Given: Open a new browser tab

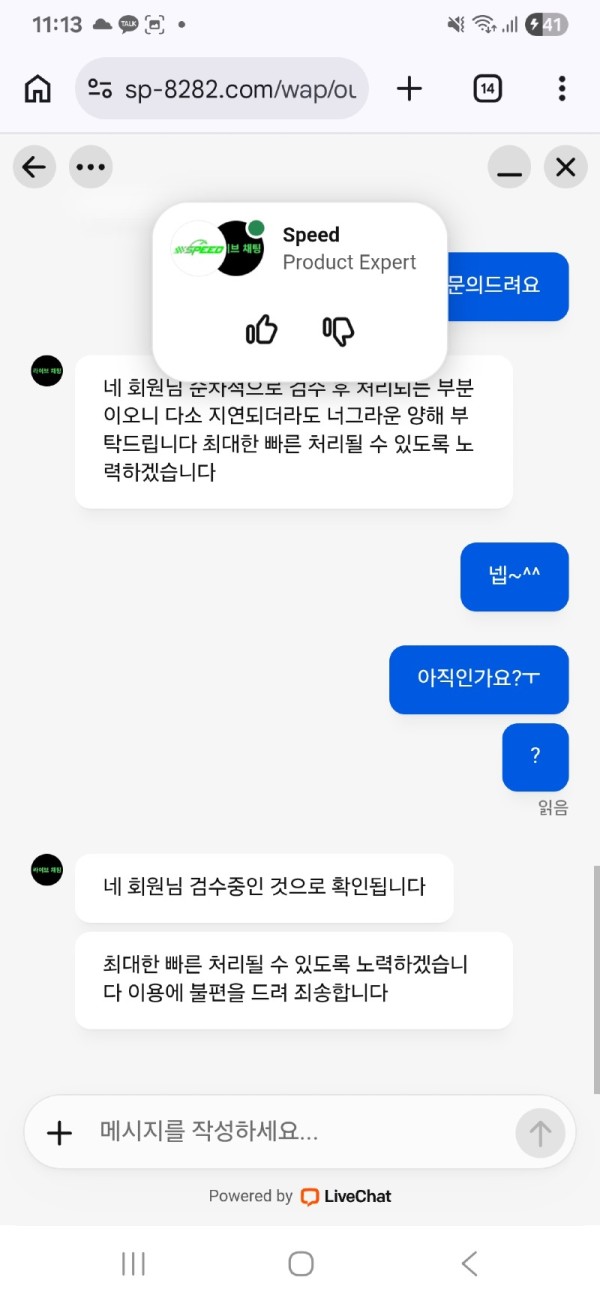Looking at the screenshot, I should [x=409, y=88].
